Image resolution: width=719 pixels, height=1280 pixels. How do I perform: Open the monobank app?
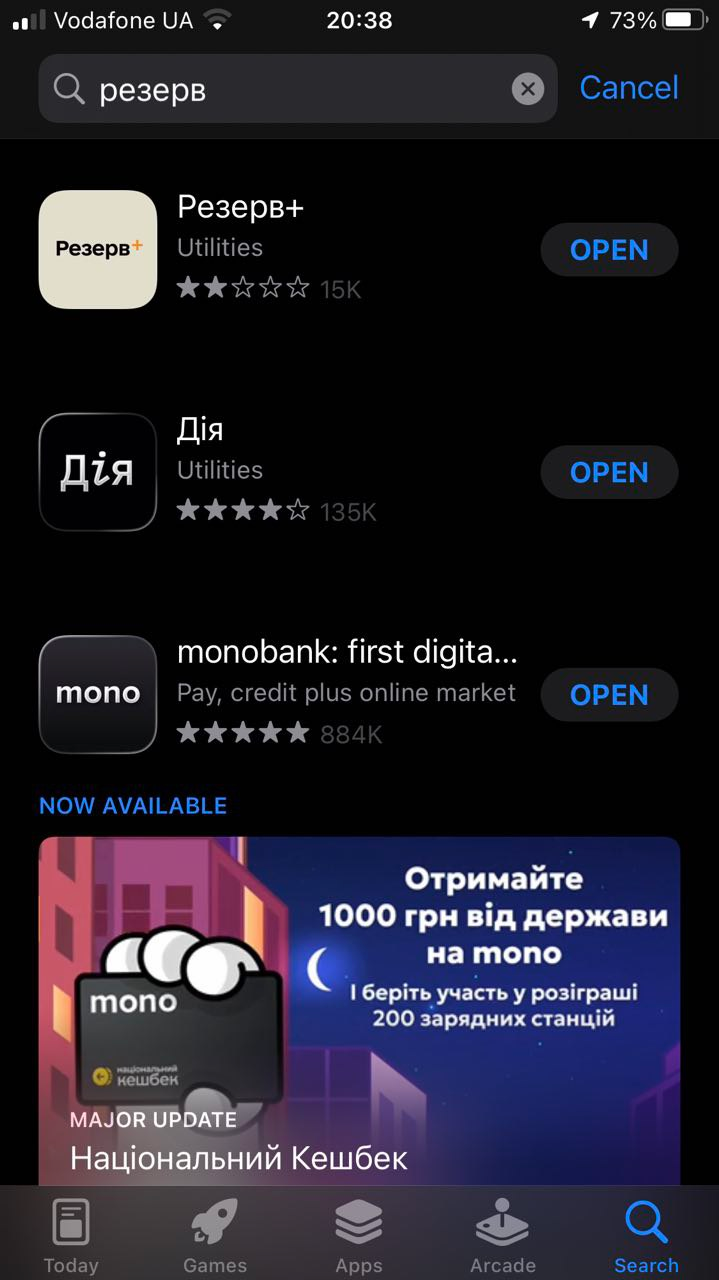609,695
